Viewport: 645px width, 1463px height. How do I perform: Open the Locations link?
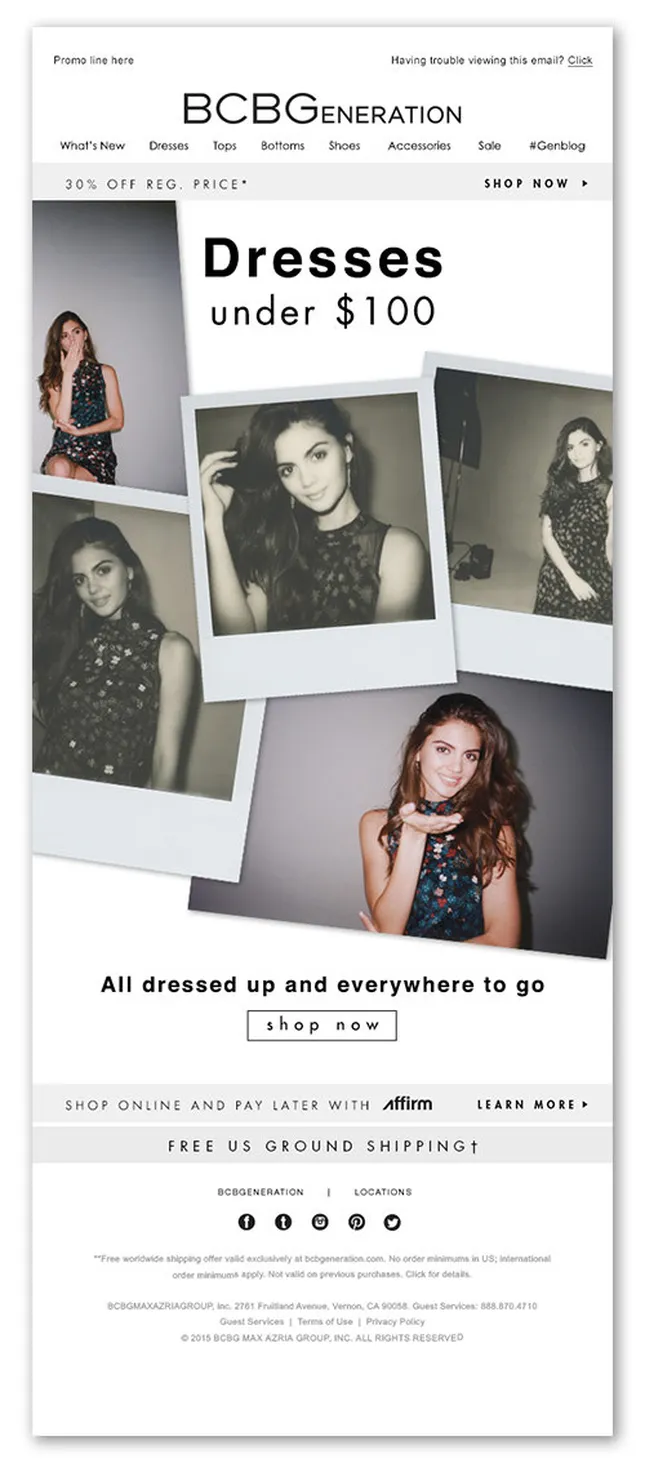[x=382, y=1192]
